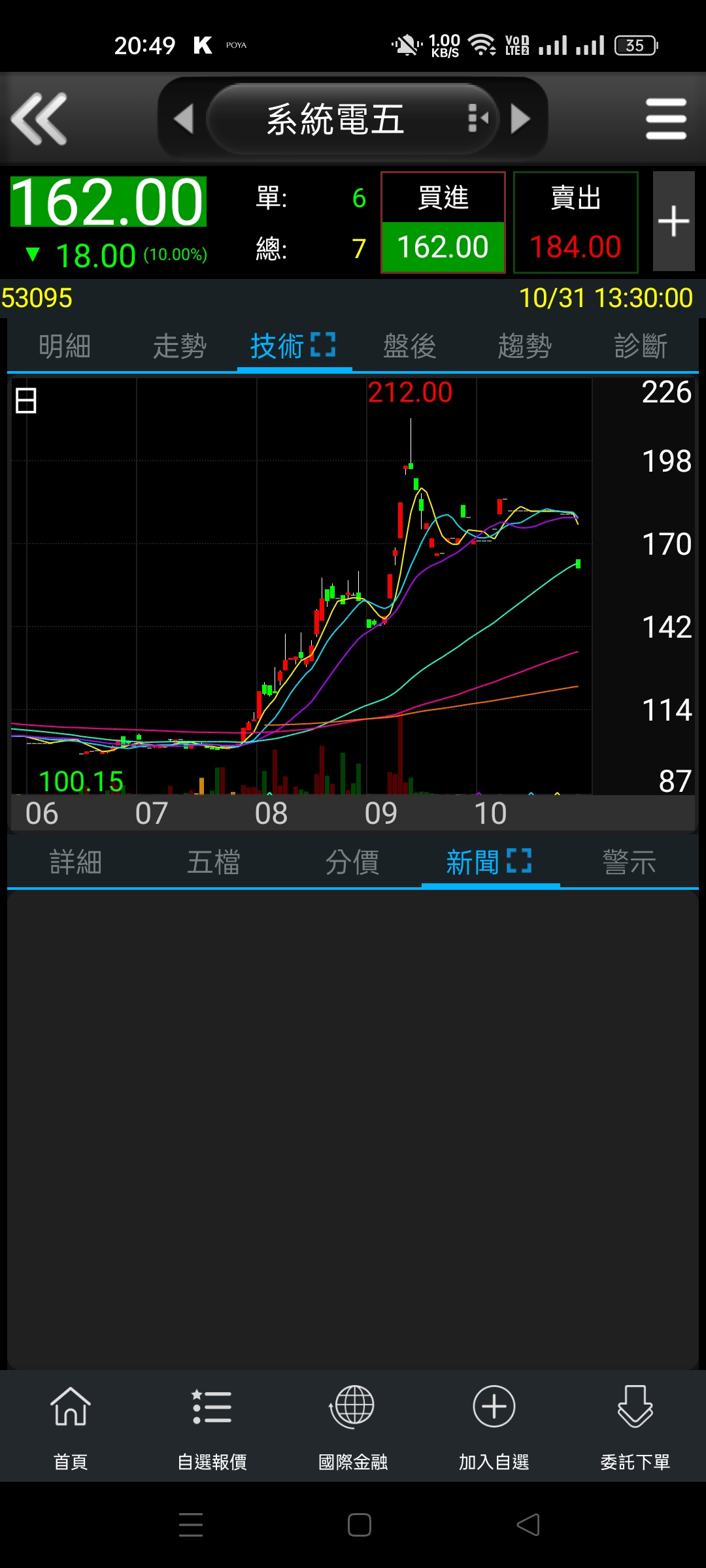Tap the plus button beside 賣出
Screen dimensions: 706x1568
point(673,221)
